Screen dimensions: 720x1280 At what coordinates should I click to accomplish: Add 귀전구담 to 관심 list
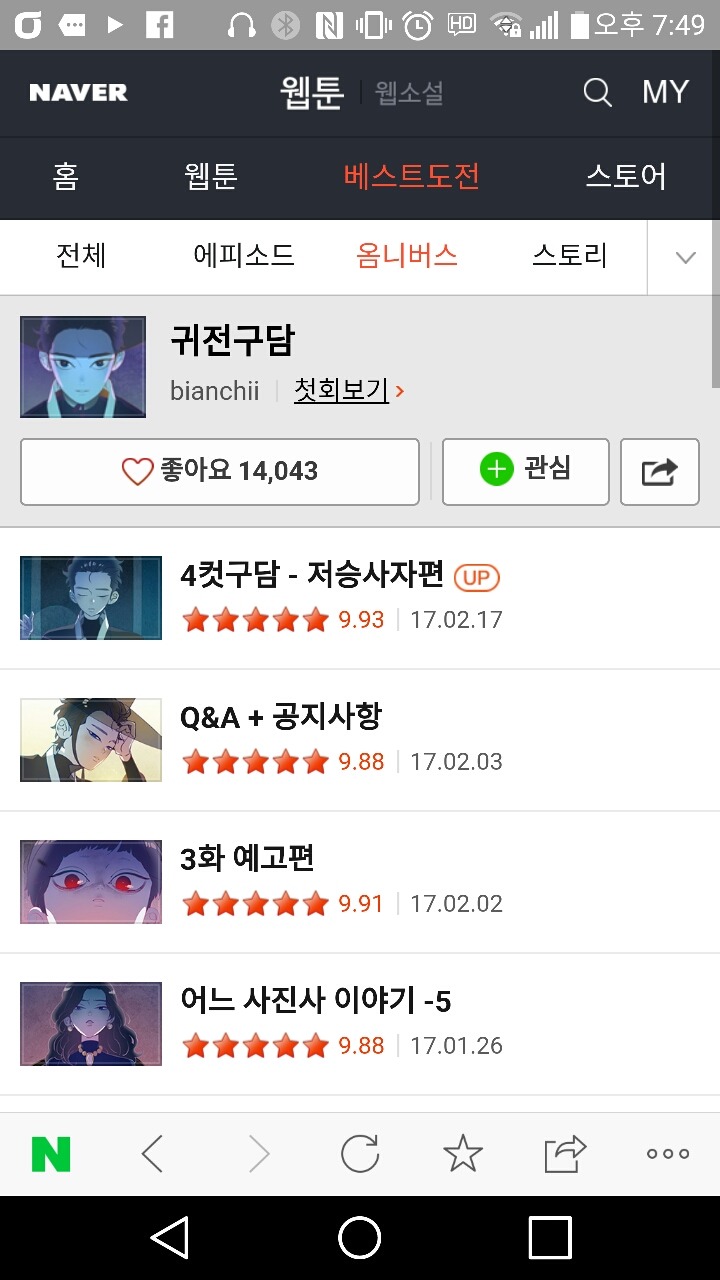(x=526, y=471)
